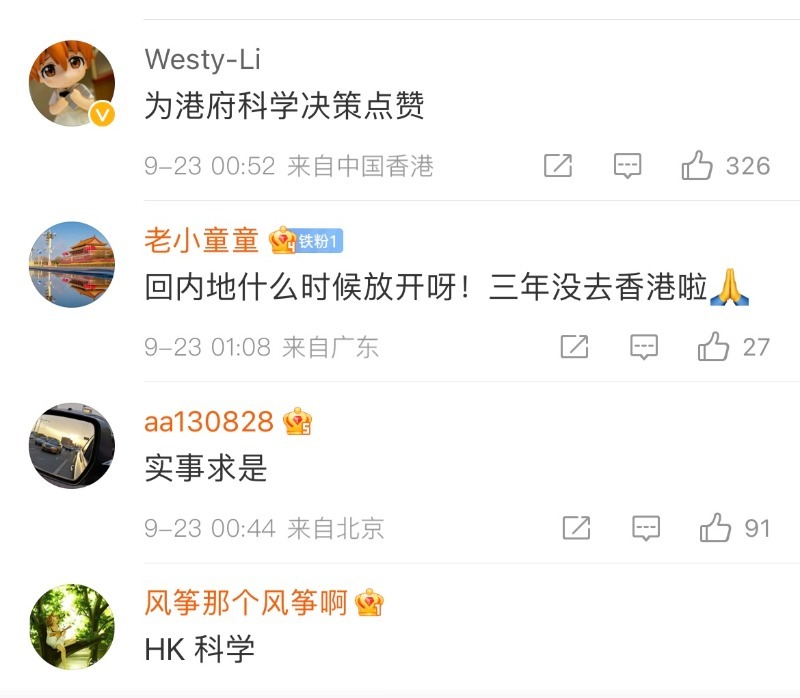Like Westy-Li's comment
The width and height of the screenshot is (800, 698).
coord(697,166)
